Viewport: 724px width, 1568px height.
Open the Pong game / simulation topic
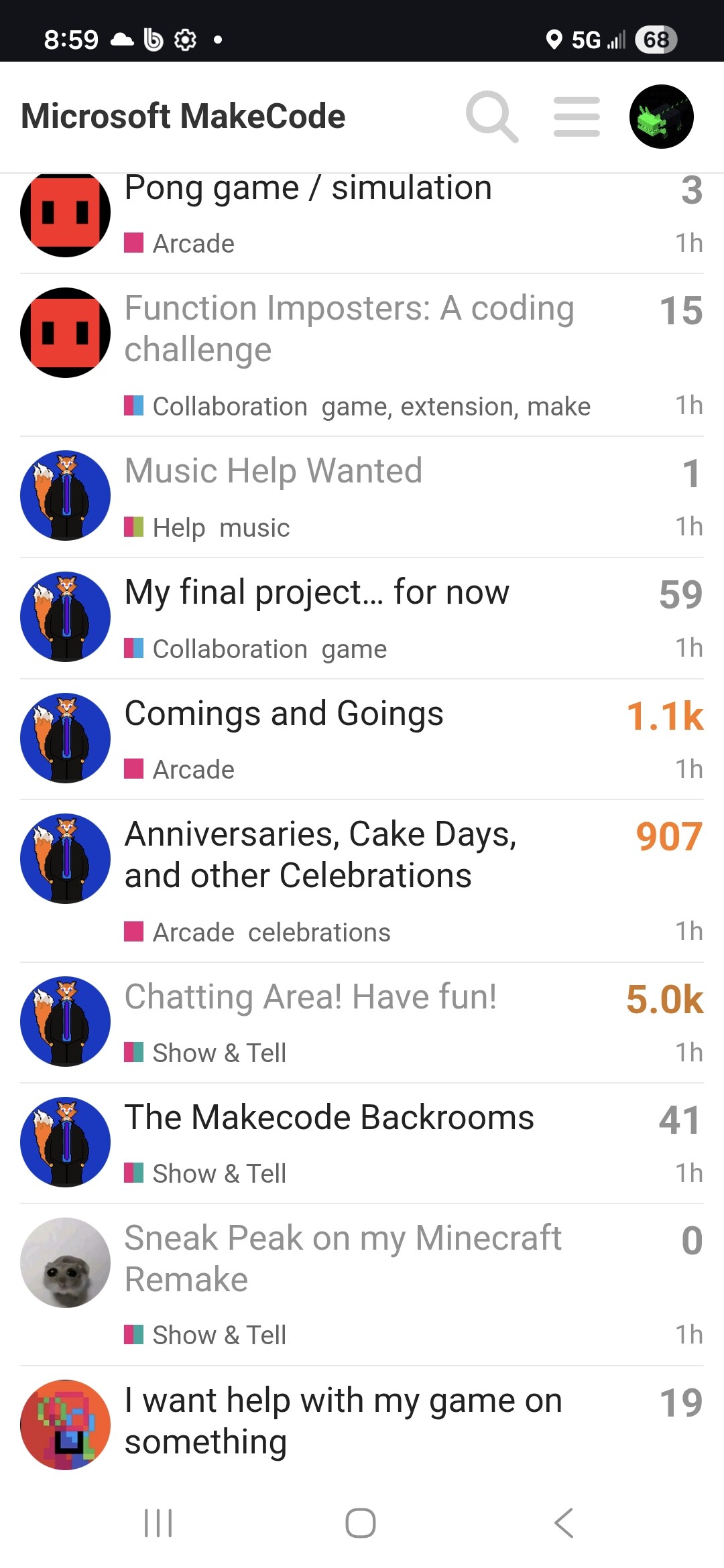tap(308, 188)
